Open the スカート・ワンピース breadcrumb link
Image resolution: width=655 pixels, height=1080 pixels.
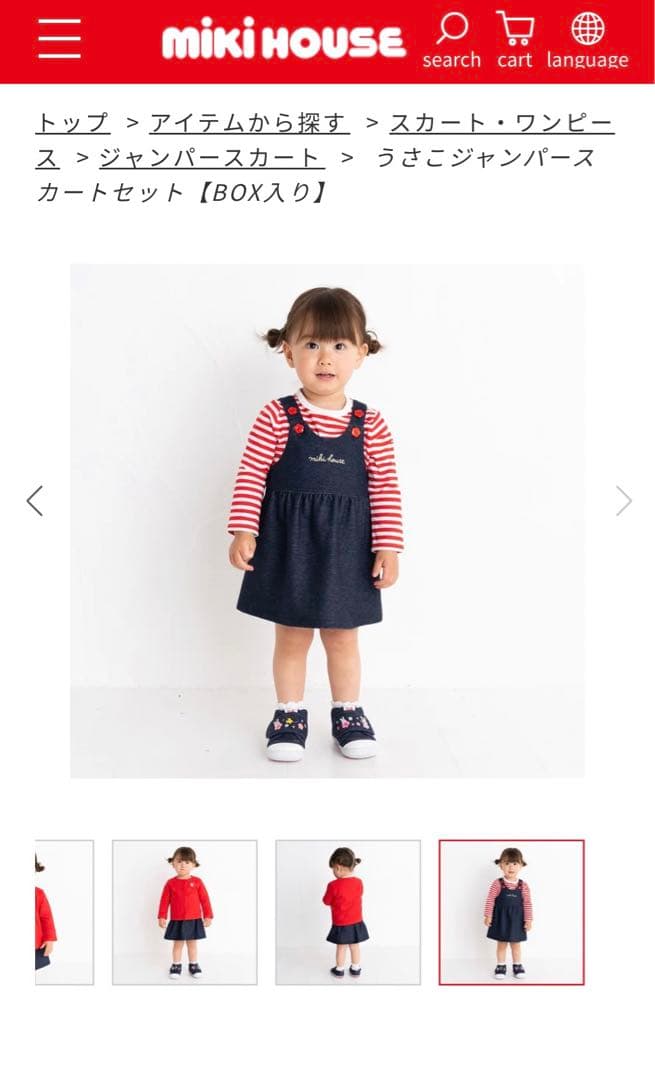click(x=500, y=123)
